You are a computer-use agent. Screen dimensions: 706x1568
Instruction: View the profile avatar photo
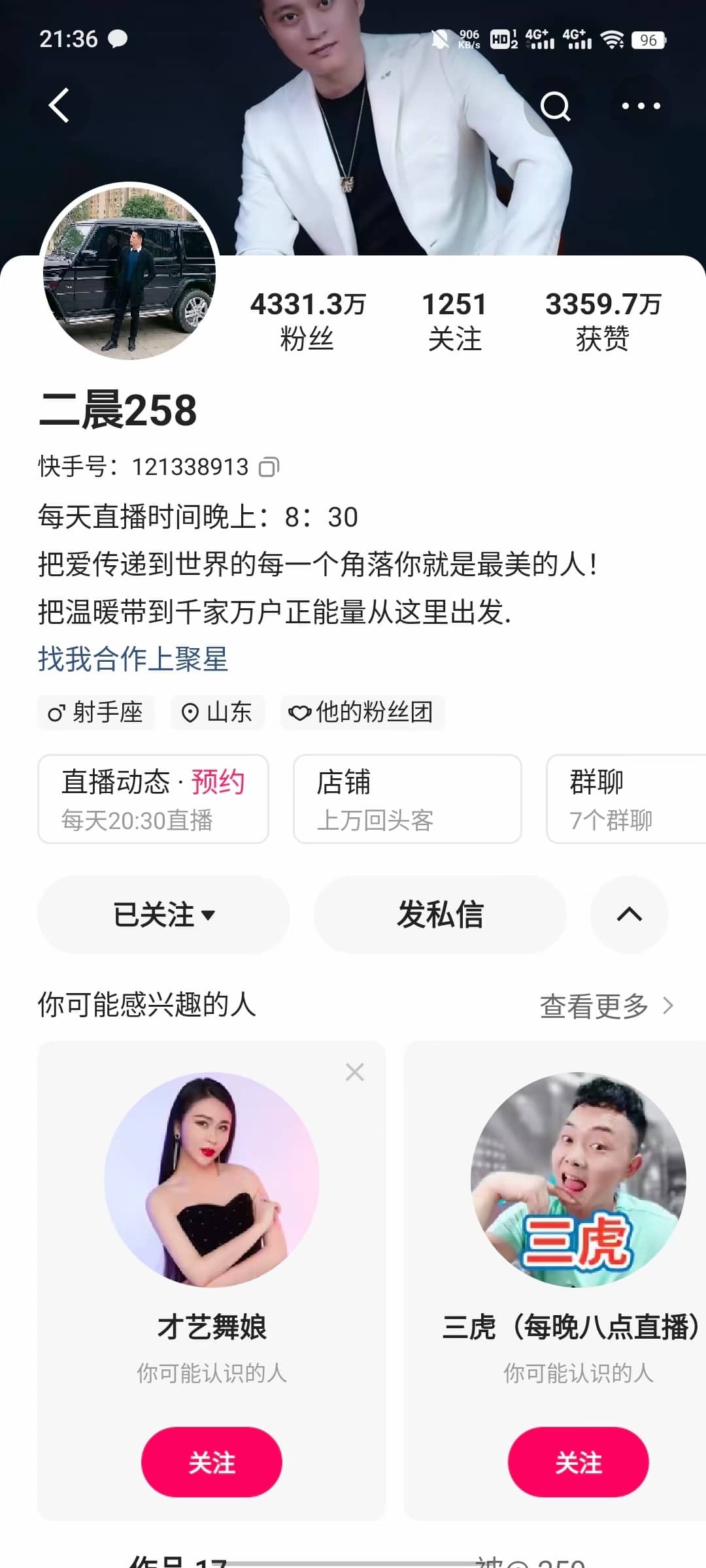[129, 272]
